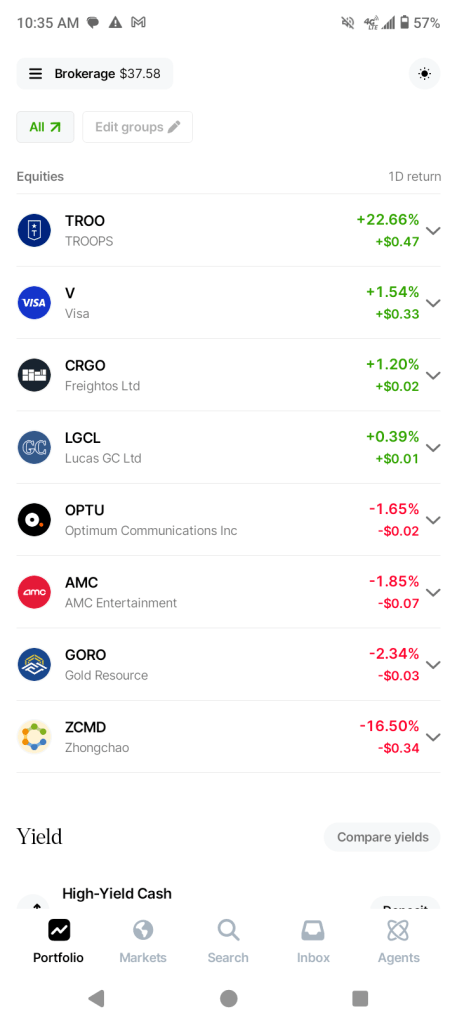Select the Portfolio tab
The image size is (457, 1023).
click(59, 941)
